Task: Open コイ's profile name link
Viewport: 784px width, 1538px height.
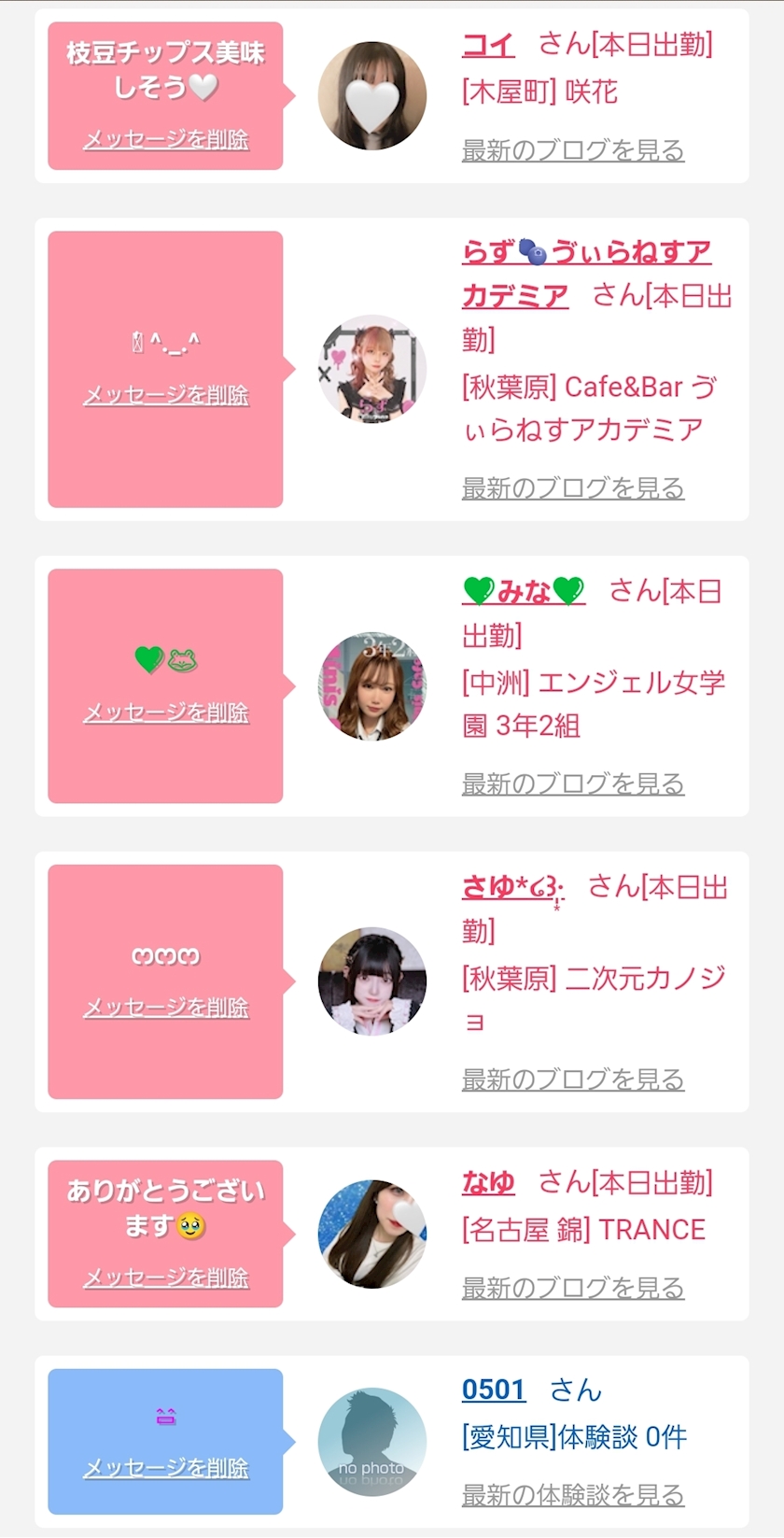Action: click(488, 44)
